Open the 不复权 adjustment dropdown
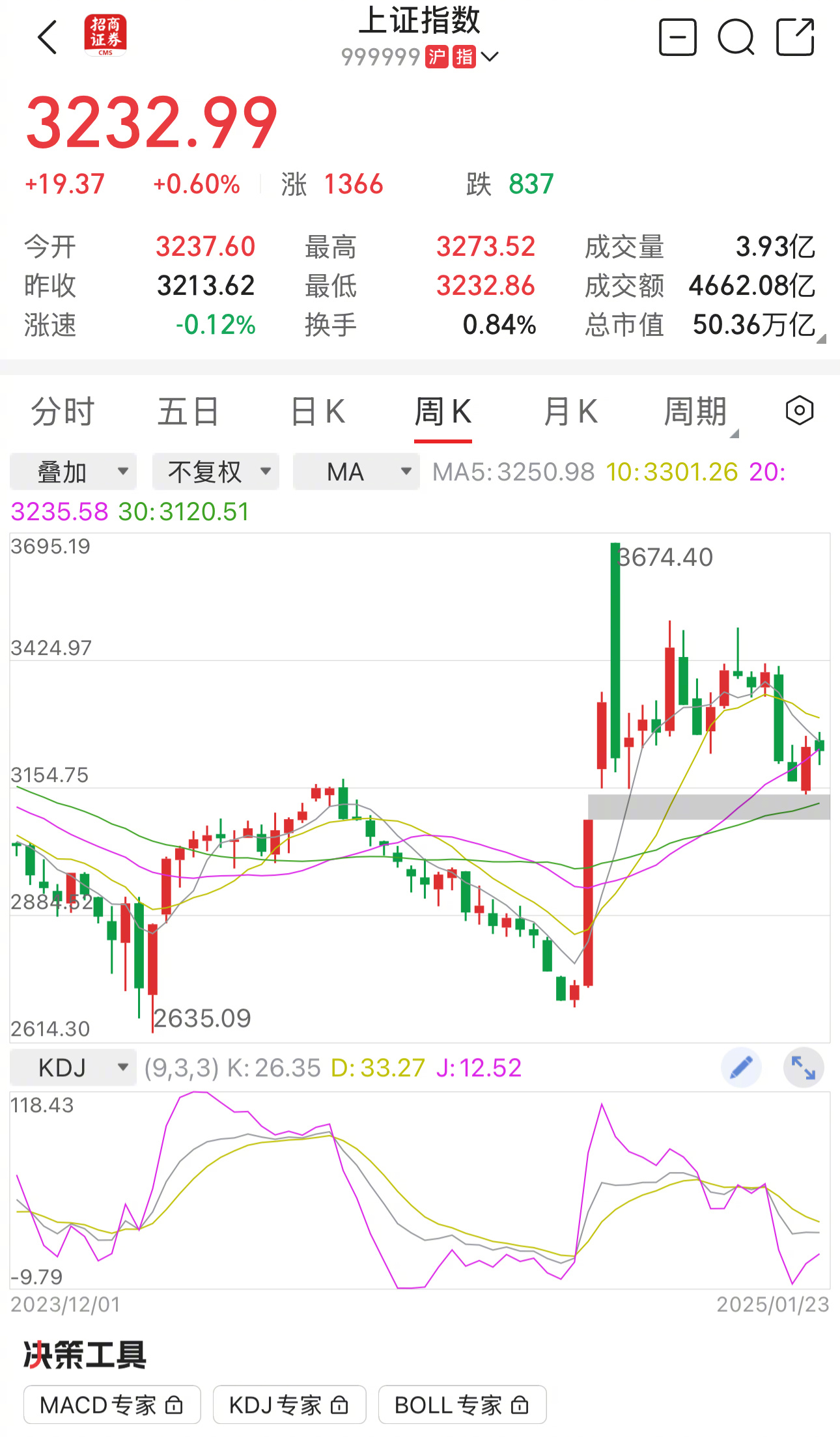Viewport: 840px width, 1437px height. [x=216, y=471]
